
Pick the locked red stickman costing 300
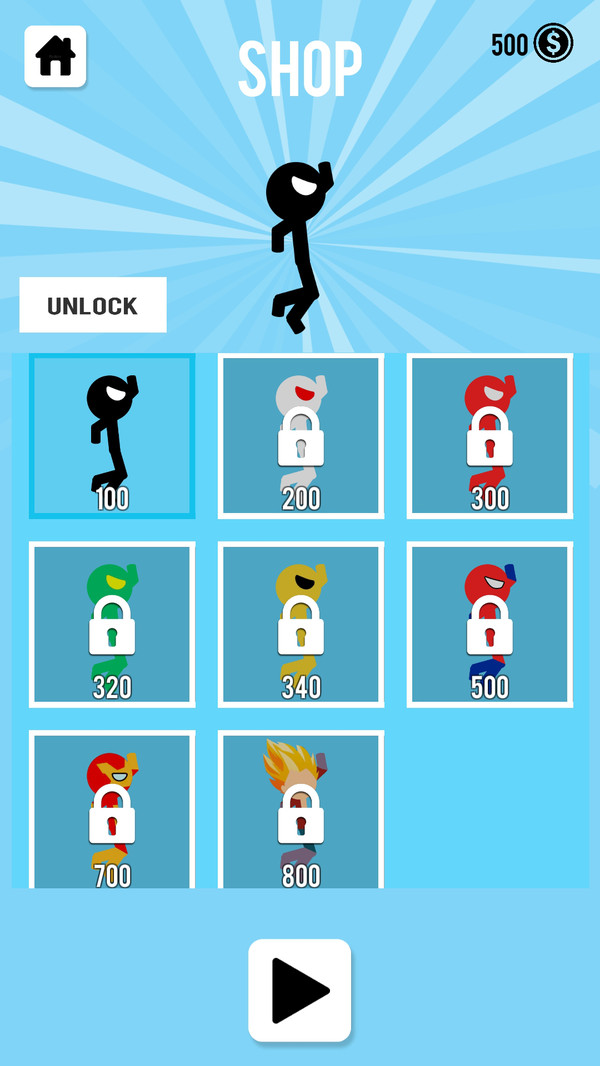pyautogui.click(x=489, y=436)
